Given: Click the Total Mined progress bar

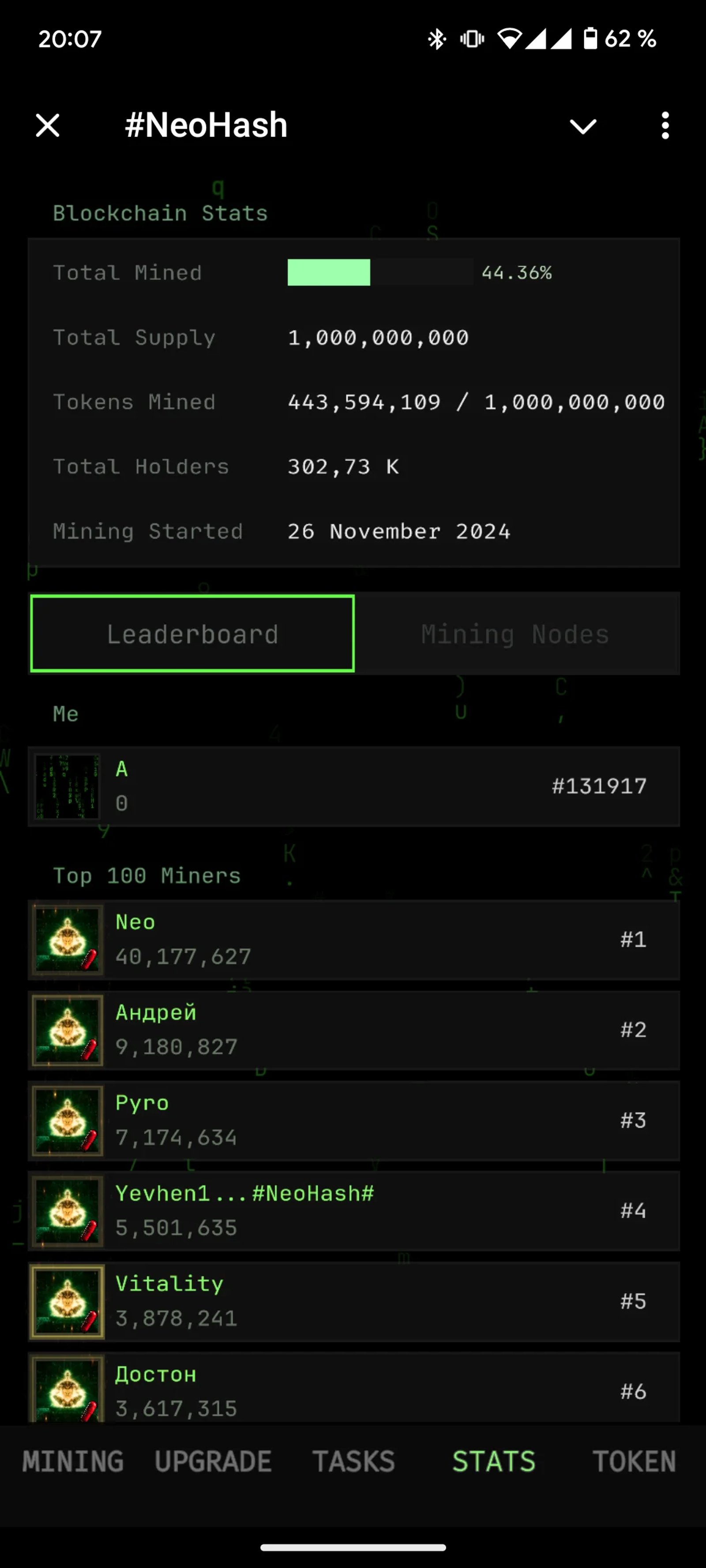Looking at the screenshot, I should [379, 273].
